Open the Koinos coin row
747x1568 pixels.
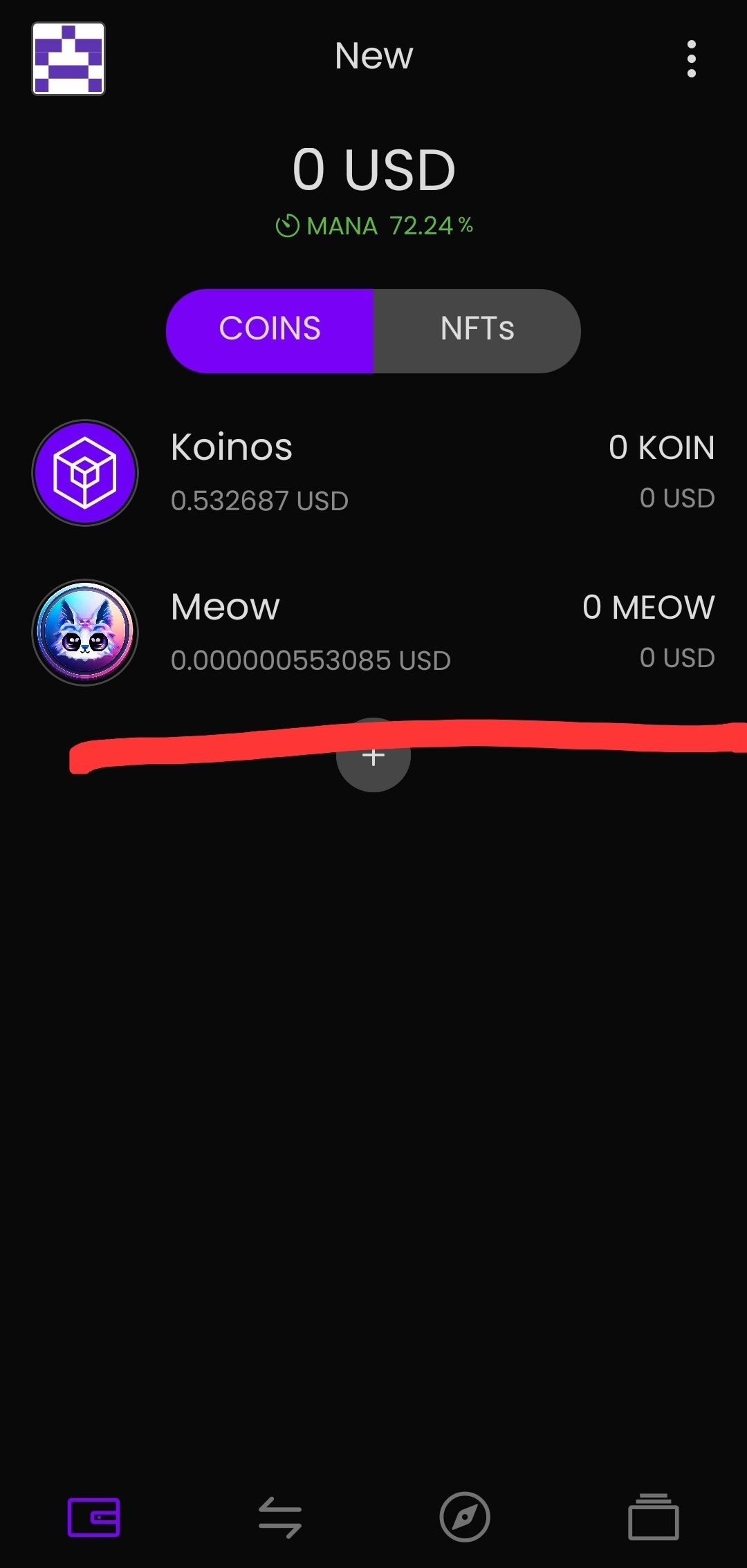click(x=373, y=473)
